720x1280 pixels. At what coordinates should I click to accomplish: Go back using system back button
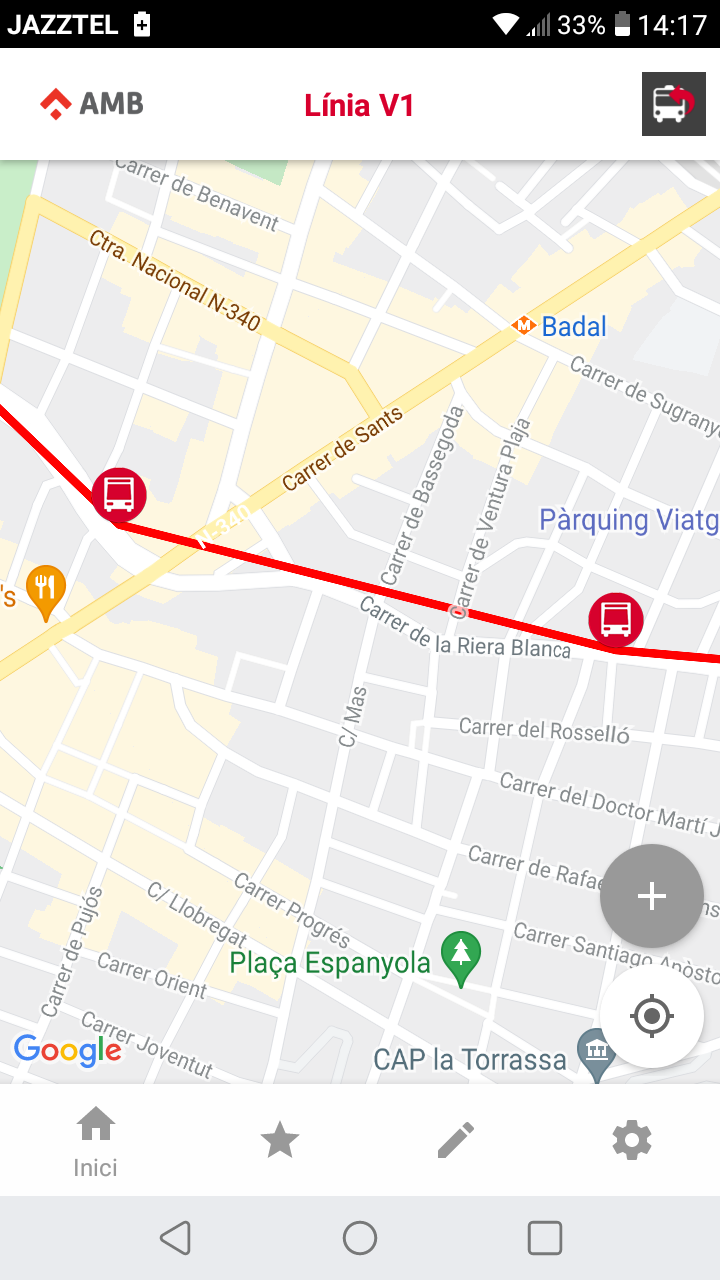point(175,1238)
